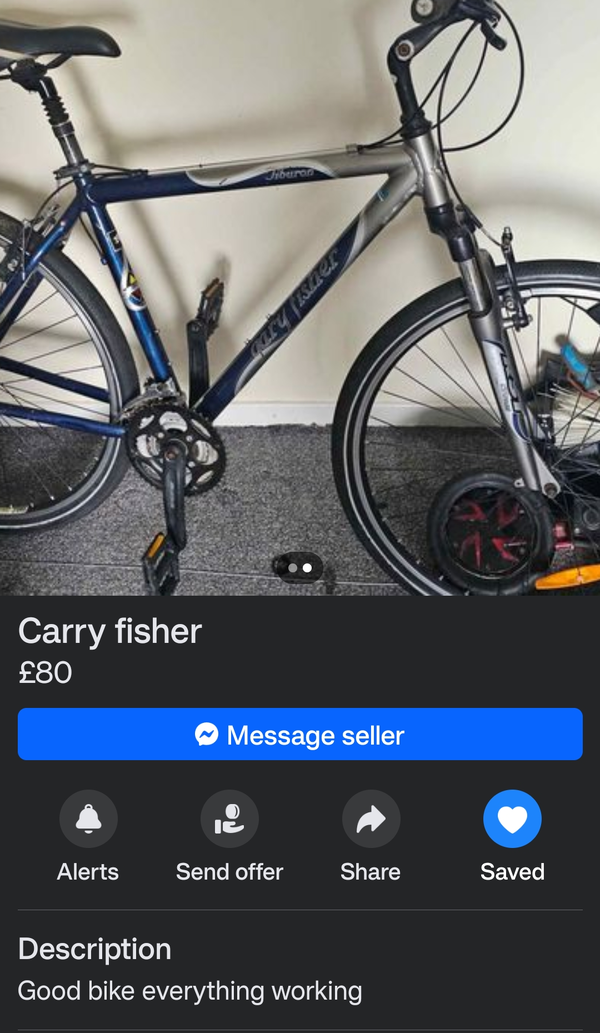Unsave listing via the Saved heart
Viewport: 600px width, 1033px height.
point(512,820)
